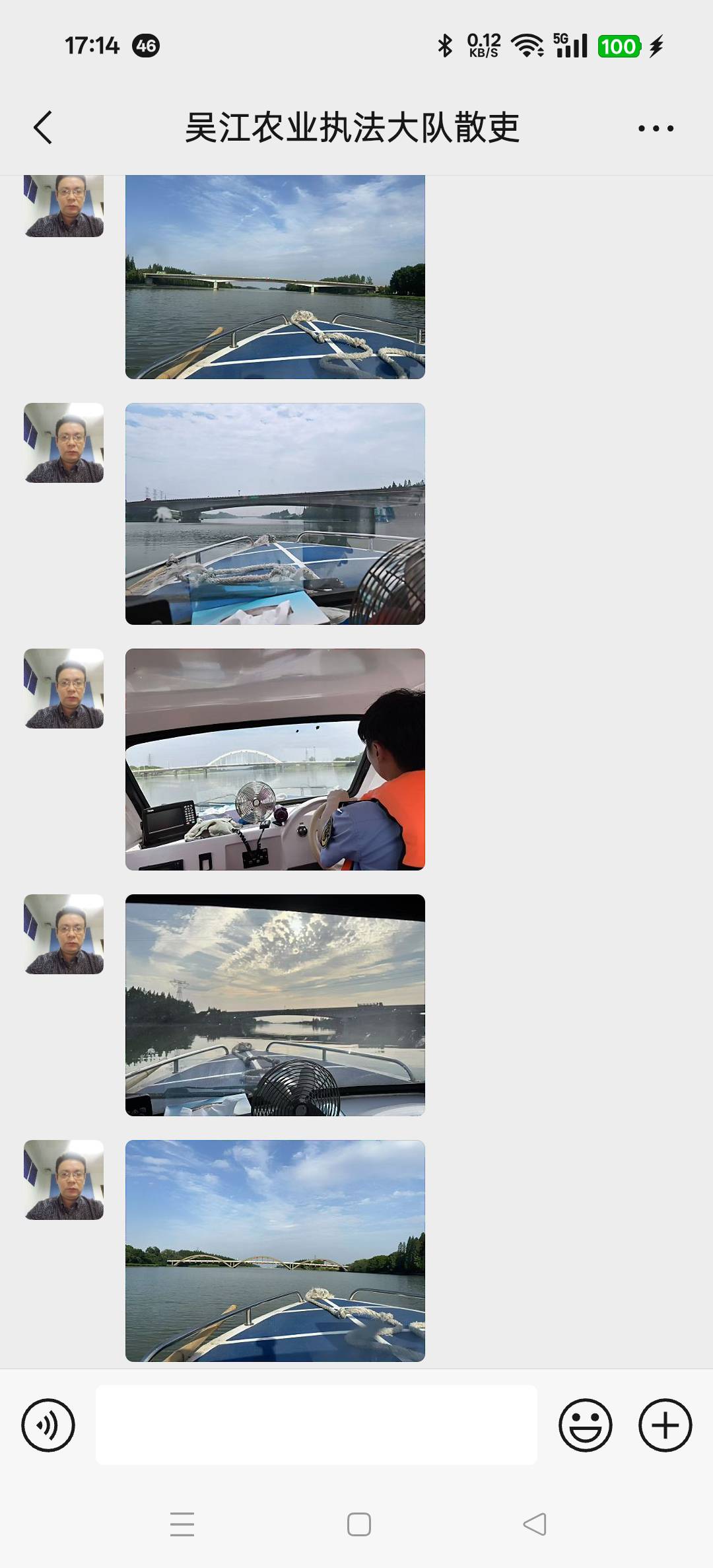Switch to voice message input
713x1568 pixels.
point(48,1425)
